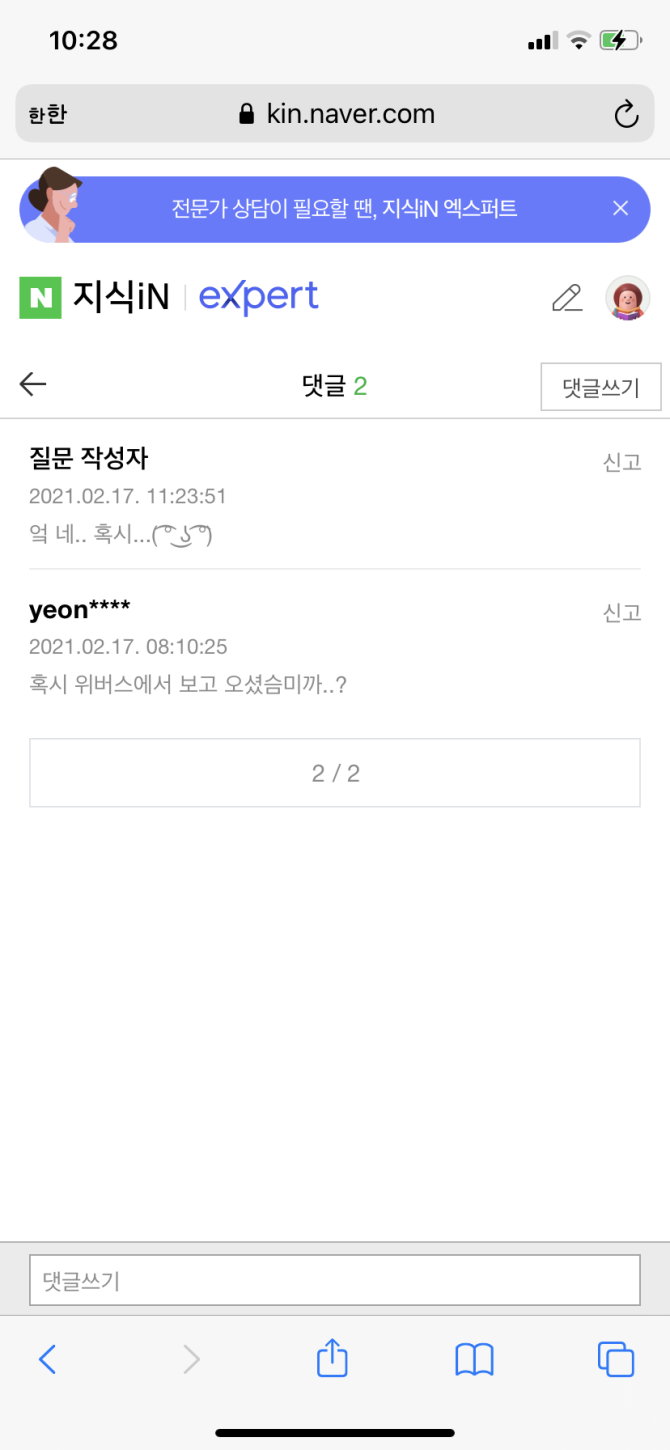Screen dimensions: 670x1450
Task: Tap the 2 / 2 page indicator
Action: 335,773
